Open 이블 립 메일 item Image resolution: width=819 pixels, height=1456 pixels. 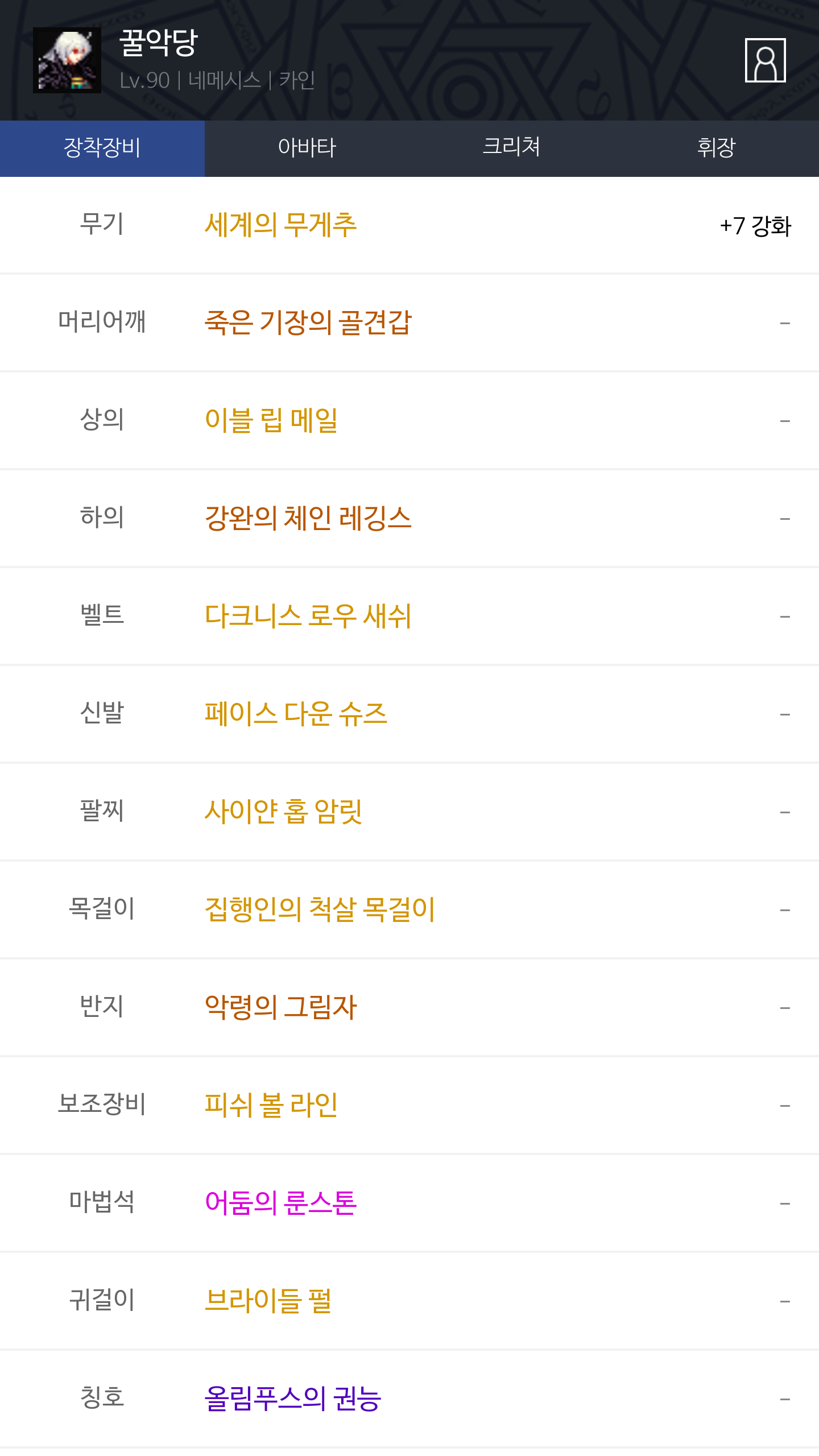pos(271,421)
